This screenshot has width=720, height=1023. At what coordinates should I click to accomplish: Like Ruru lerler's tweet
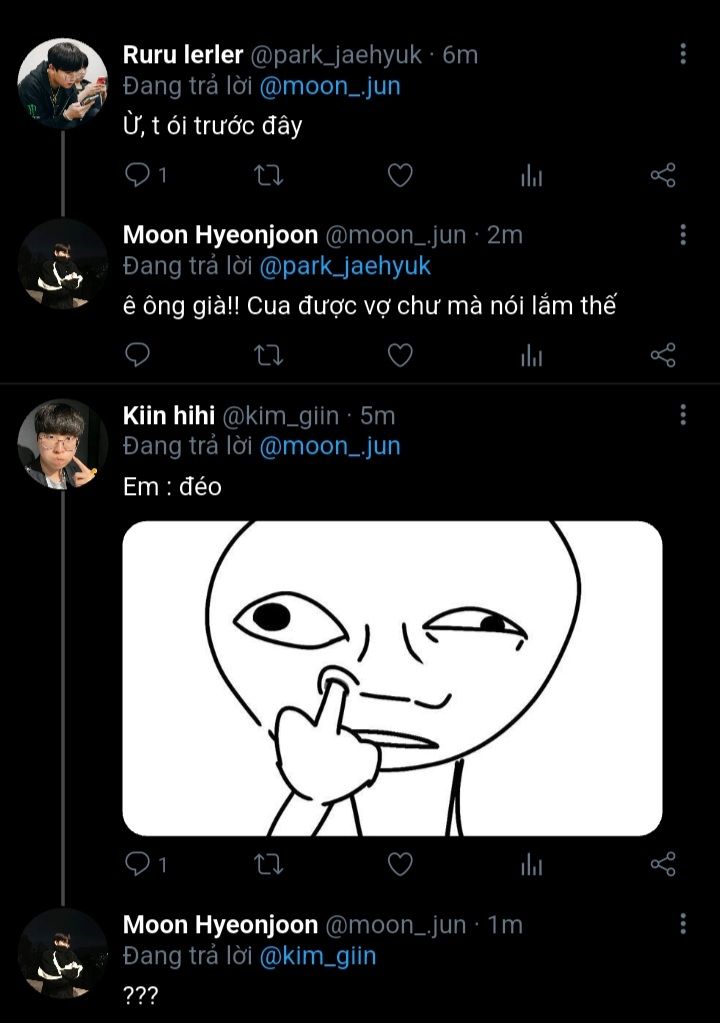click(x=400, y=176)
